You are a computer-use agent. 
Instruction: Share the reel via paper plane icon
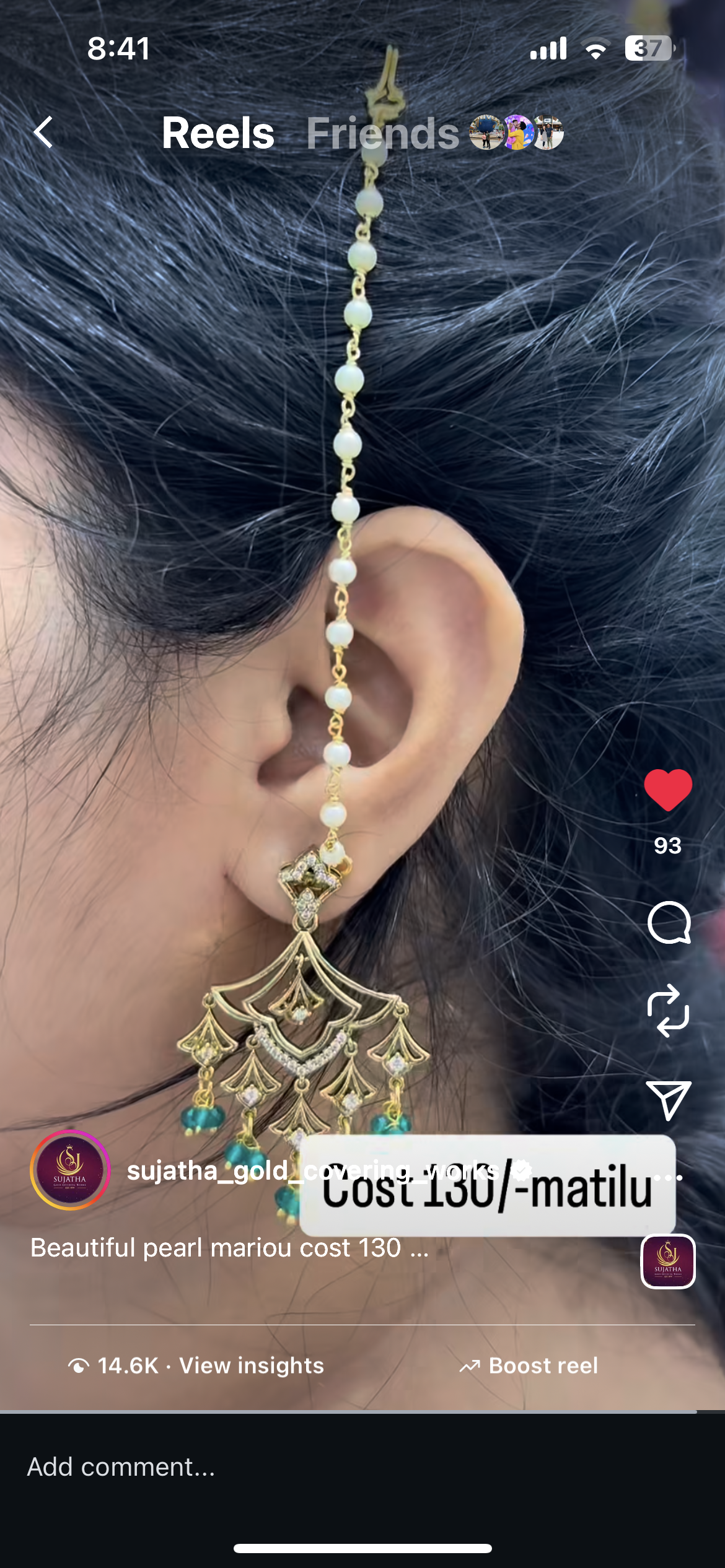coord(668,1100)
